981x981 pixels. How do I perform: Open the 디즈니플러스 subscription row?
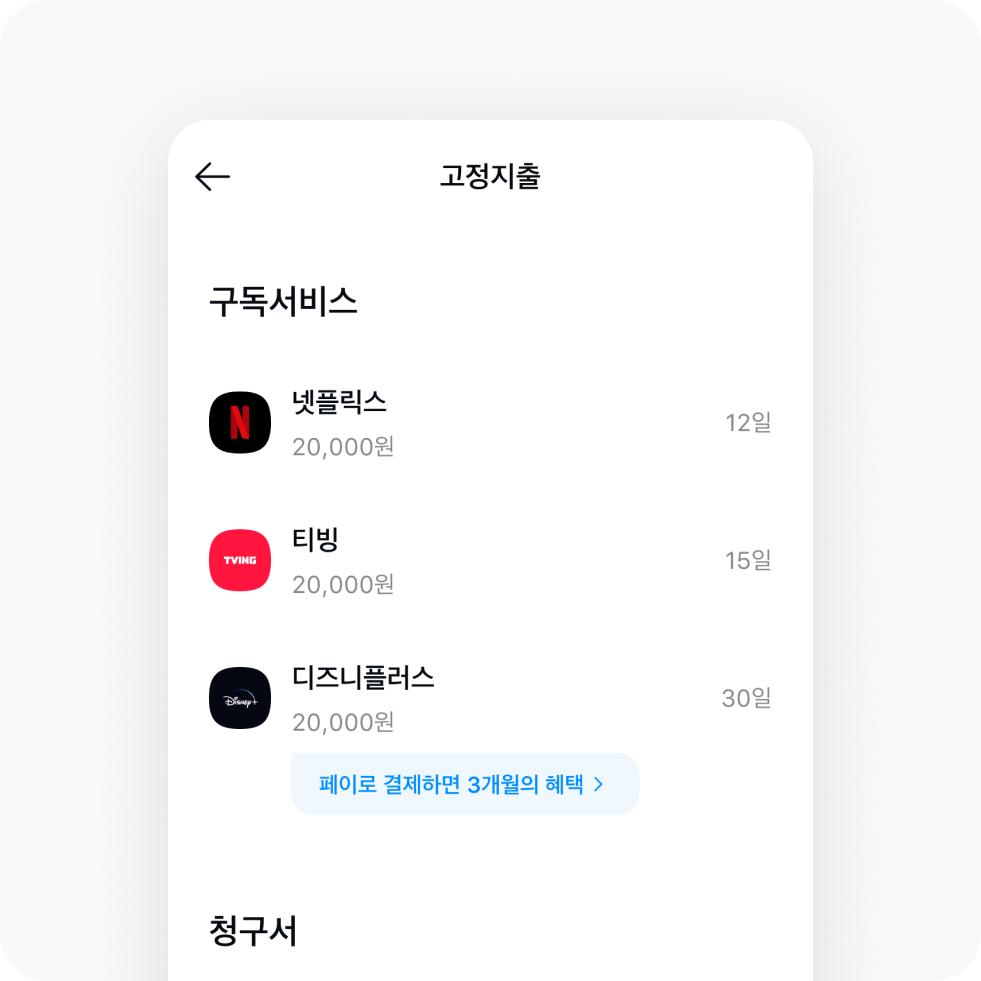[x=489, y=698]
